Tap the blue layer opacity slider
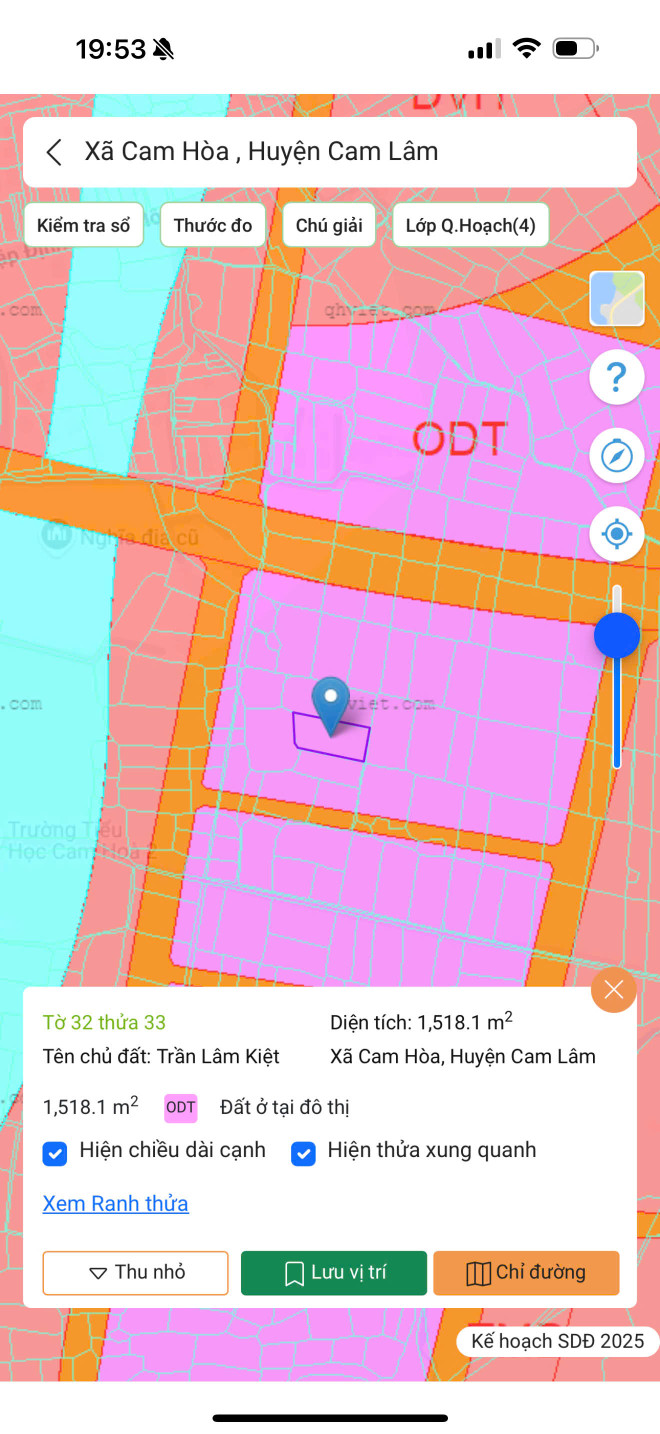Viewport: 660px width, 1434px height. (617, 636)
